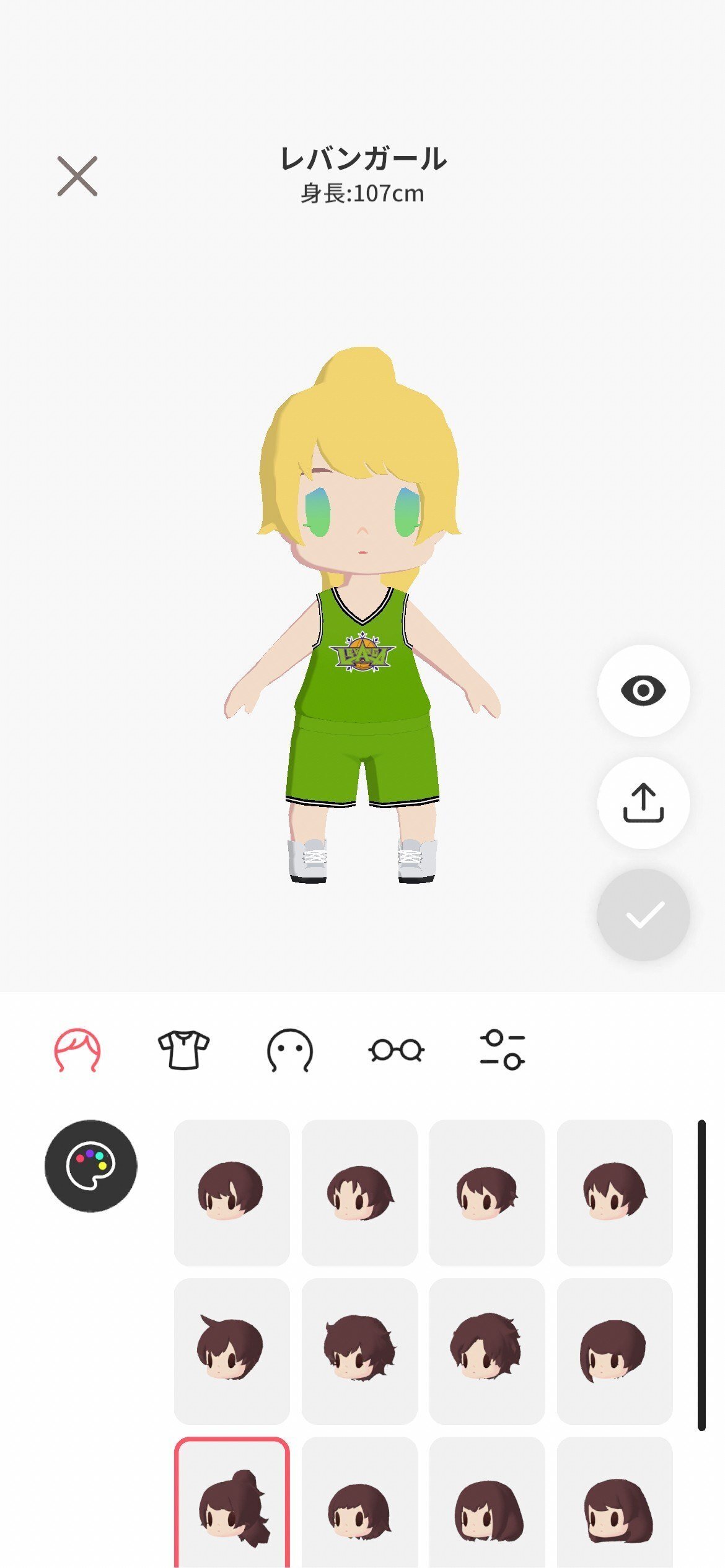Confirm changes with the checkmark button
725x1568 pixels.
(x=643, y=915)
